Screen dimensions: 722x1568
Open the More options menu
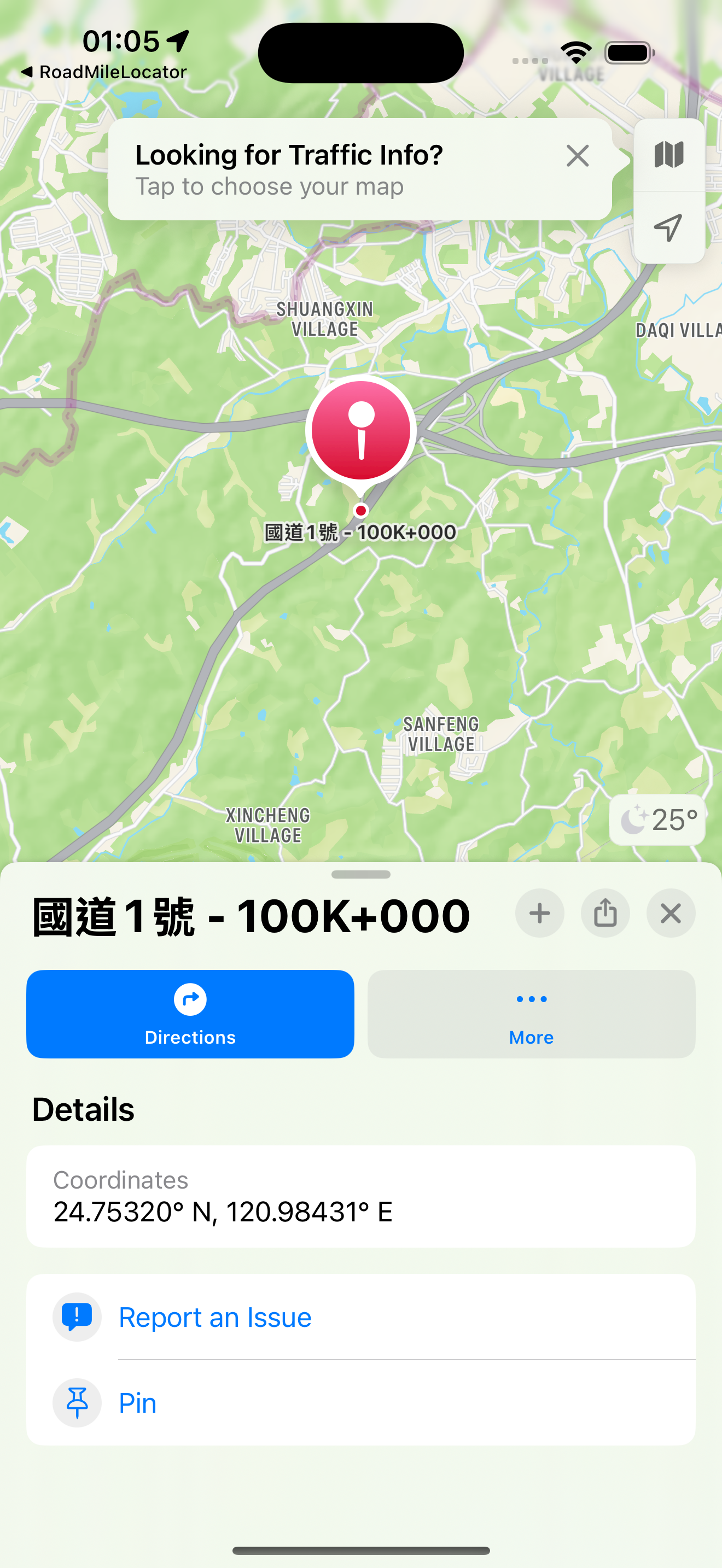(531, 1014)
